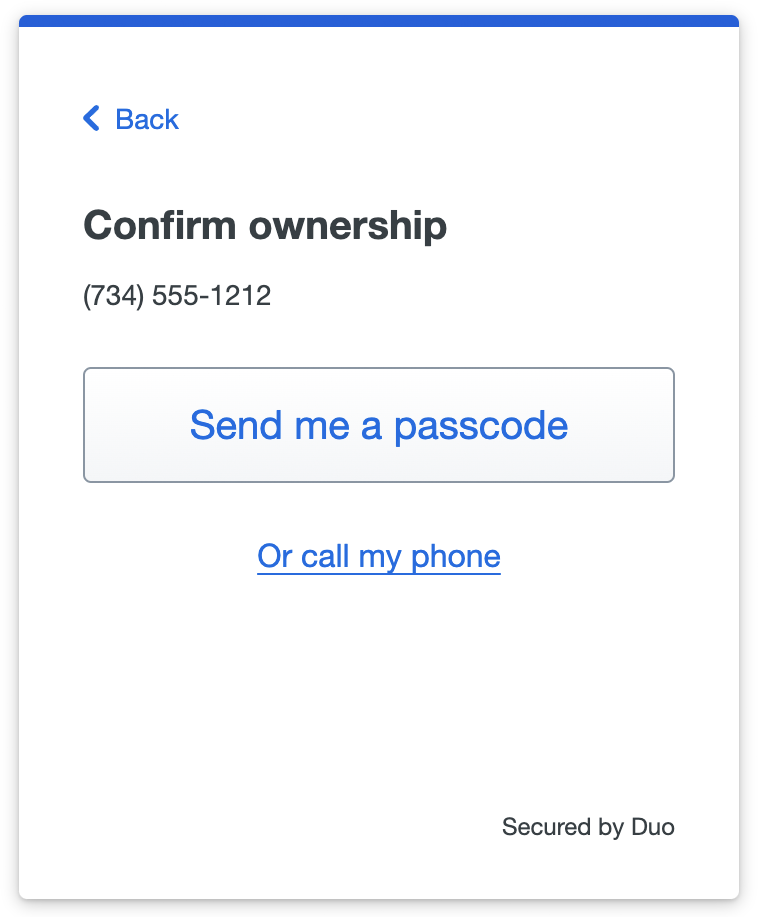
Task: Click the phone number (734) 555-1212
Action: 177,295
